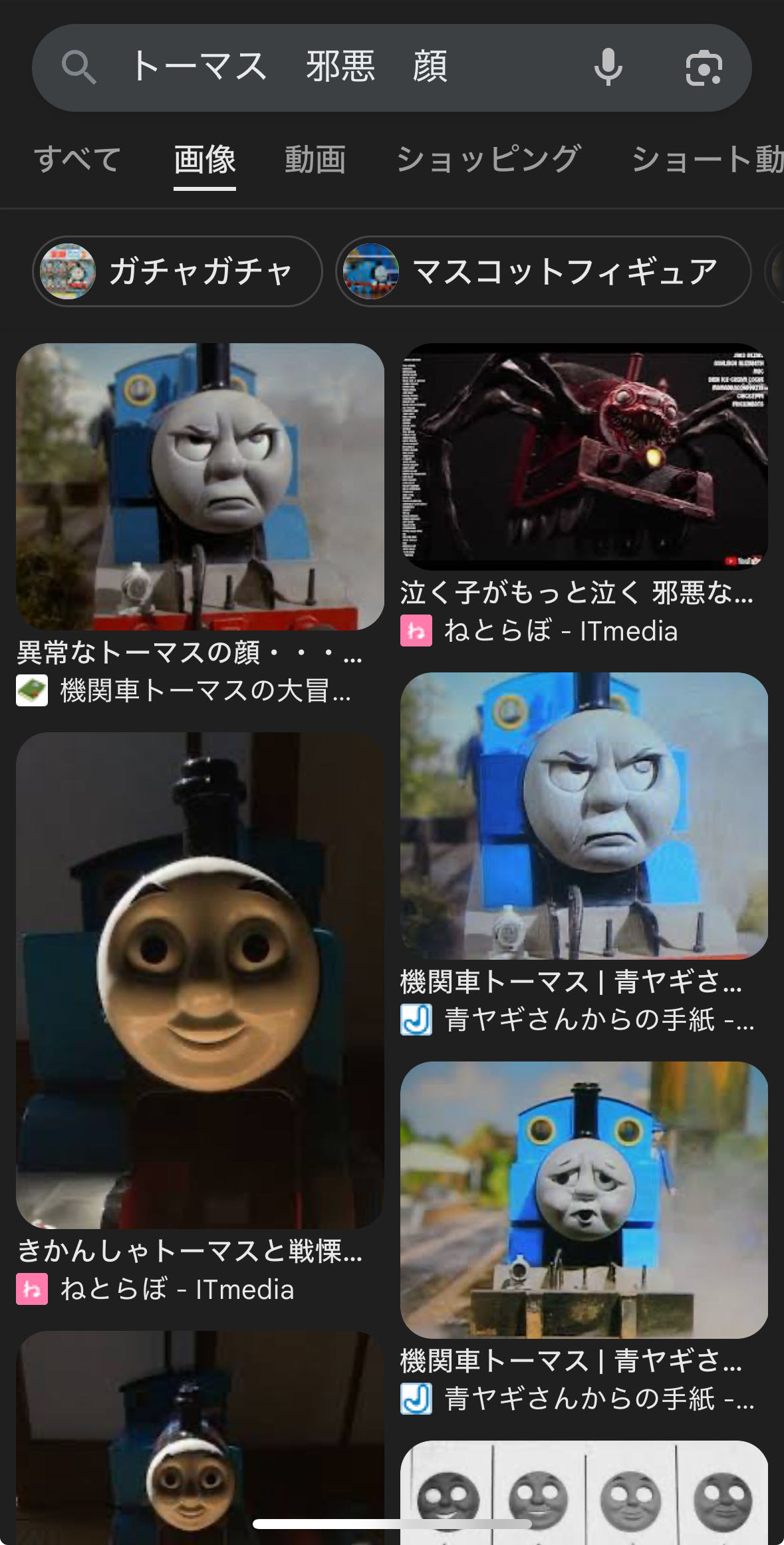Screen dimensions: 784x1545
Task: Open the sad Thomas image from 青ヤギさんからの手紙
Action: 584,1200
